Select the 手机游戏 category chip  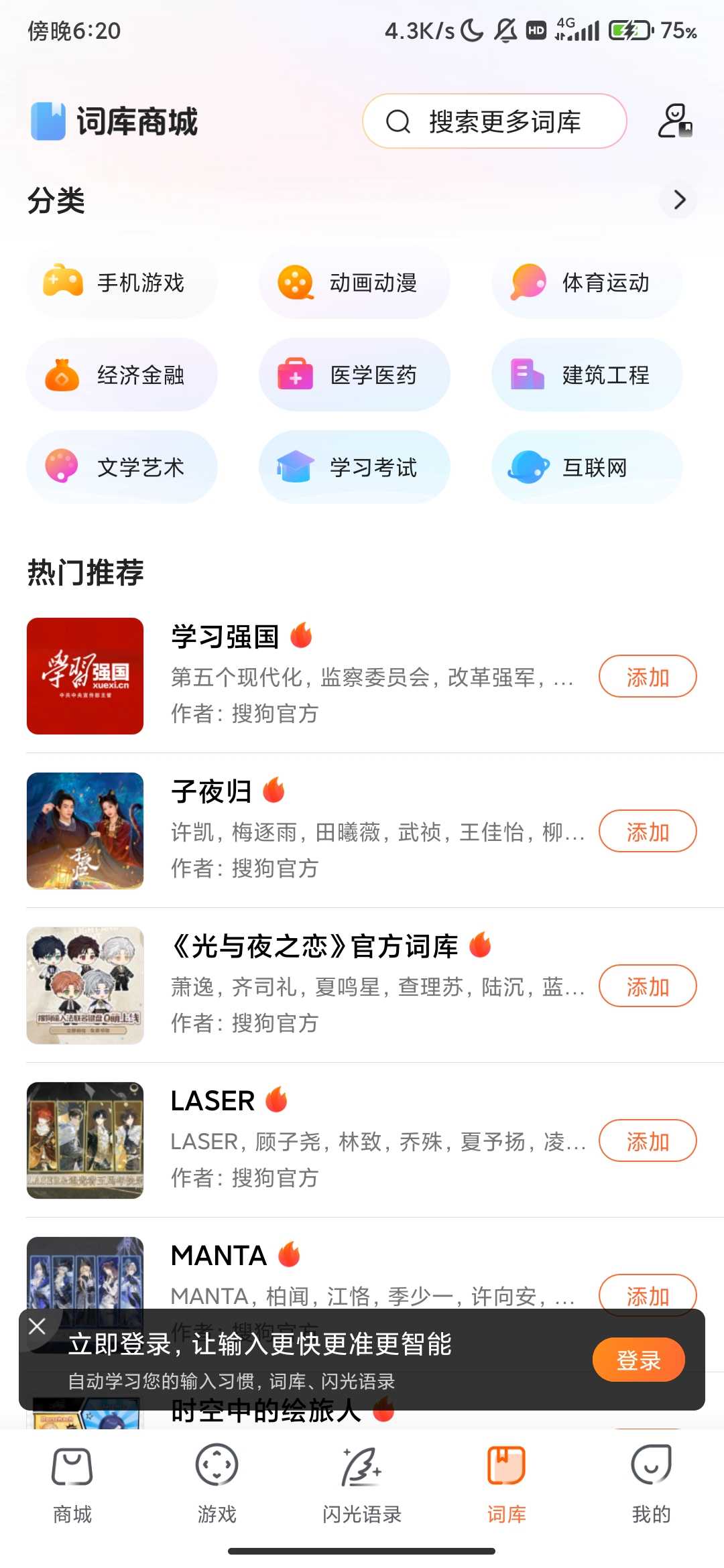pyautogui.click(x=122, y=283)
